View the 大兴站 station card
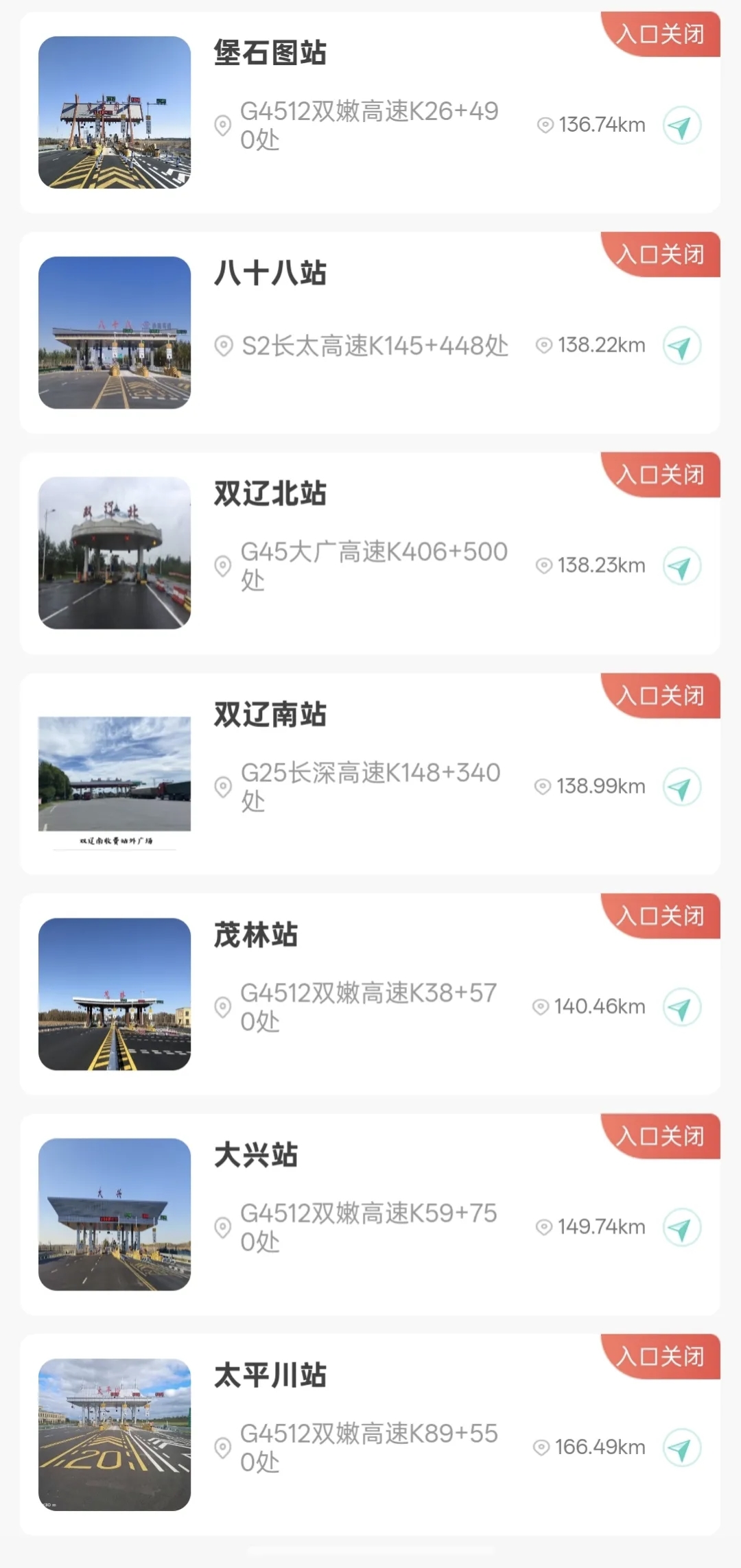This screenshot has width=741, height=1568. tap(256, 1155)
